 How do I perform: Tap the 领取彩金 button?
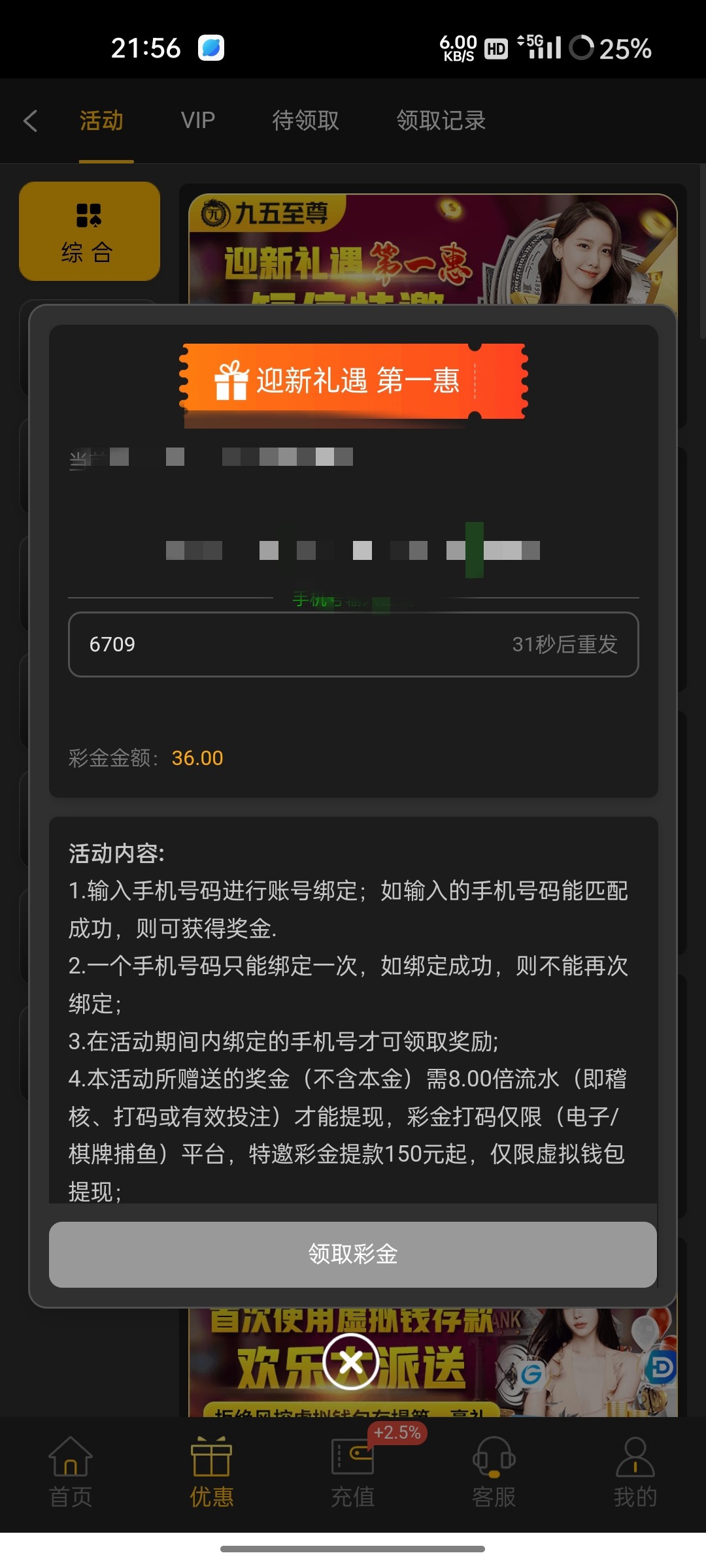(353, 1254)
